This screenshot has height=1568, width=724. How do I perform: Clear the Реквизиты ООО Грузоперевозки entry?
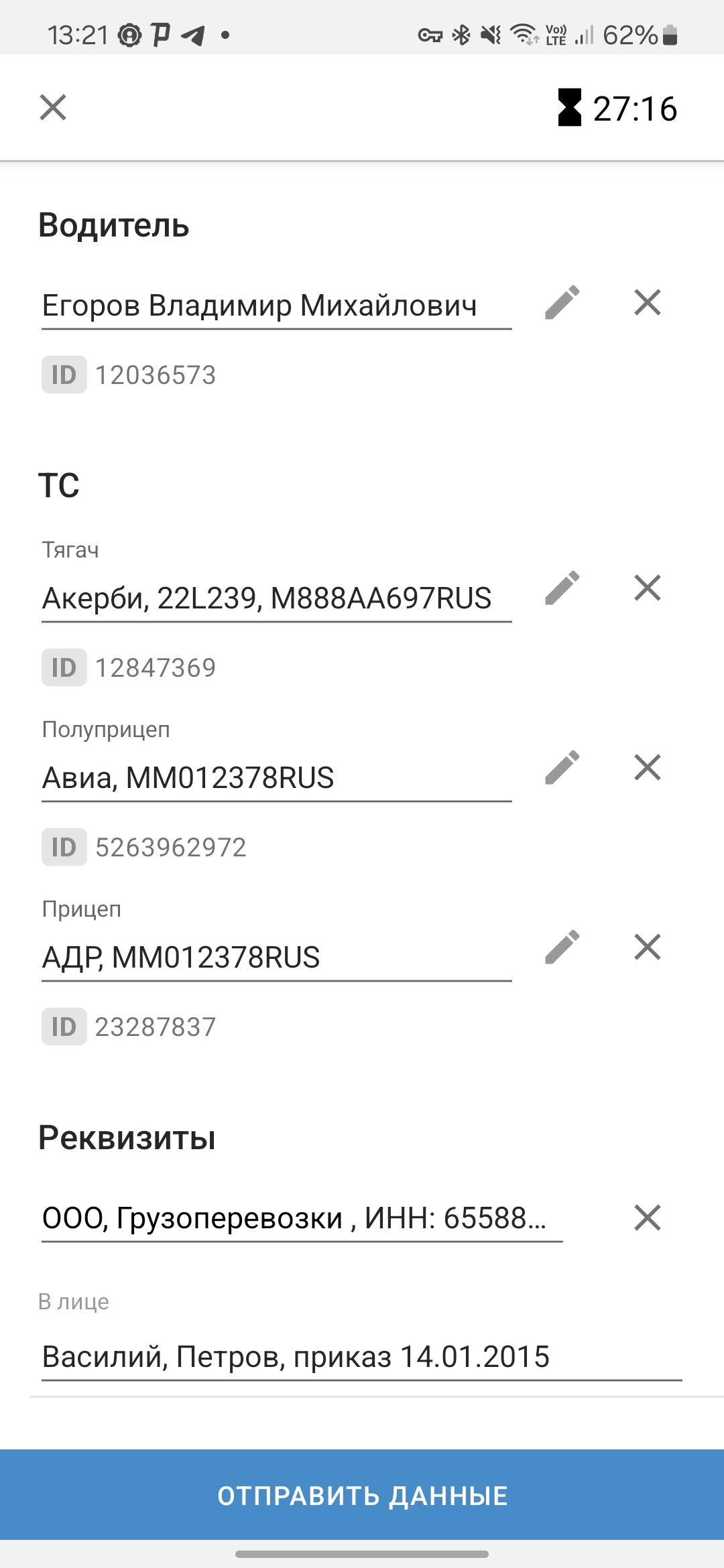click(x=648, y=1218)
